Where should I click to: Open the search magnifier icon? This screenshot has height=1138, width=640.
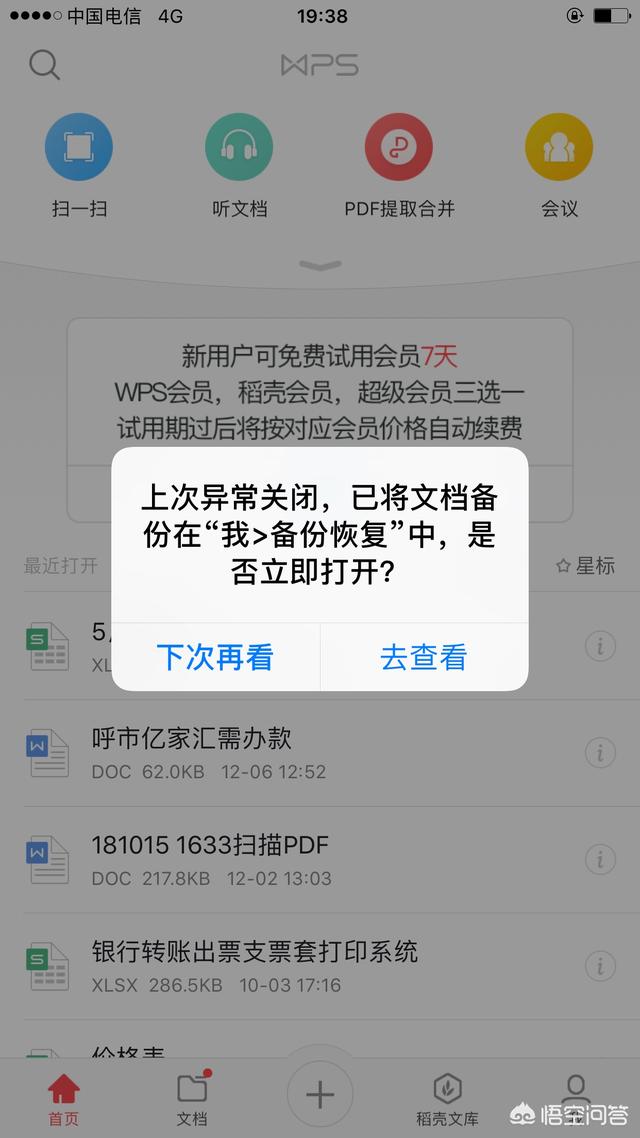click(44, 65)
